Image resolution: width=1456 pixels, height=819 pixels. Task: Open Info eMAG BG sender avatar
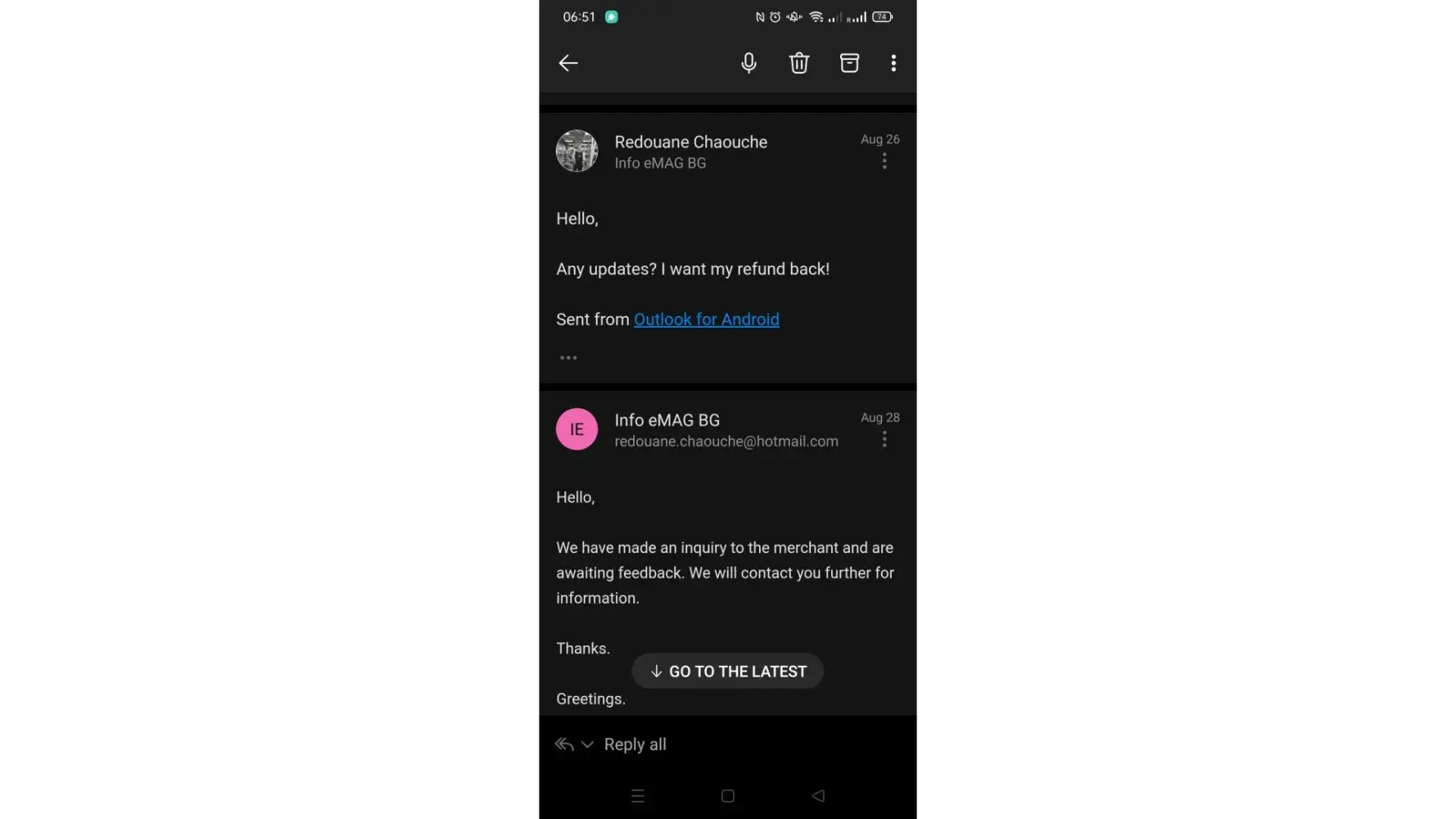click(x=577, y=429)
